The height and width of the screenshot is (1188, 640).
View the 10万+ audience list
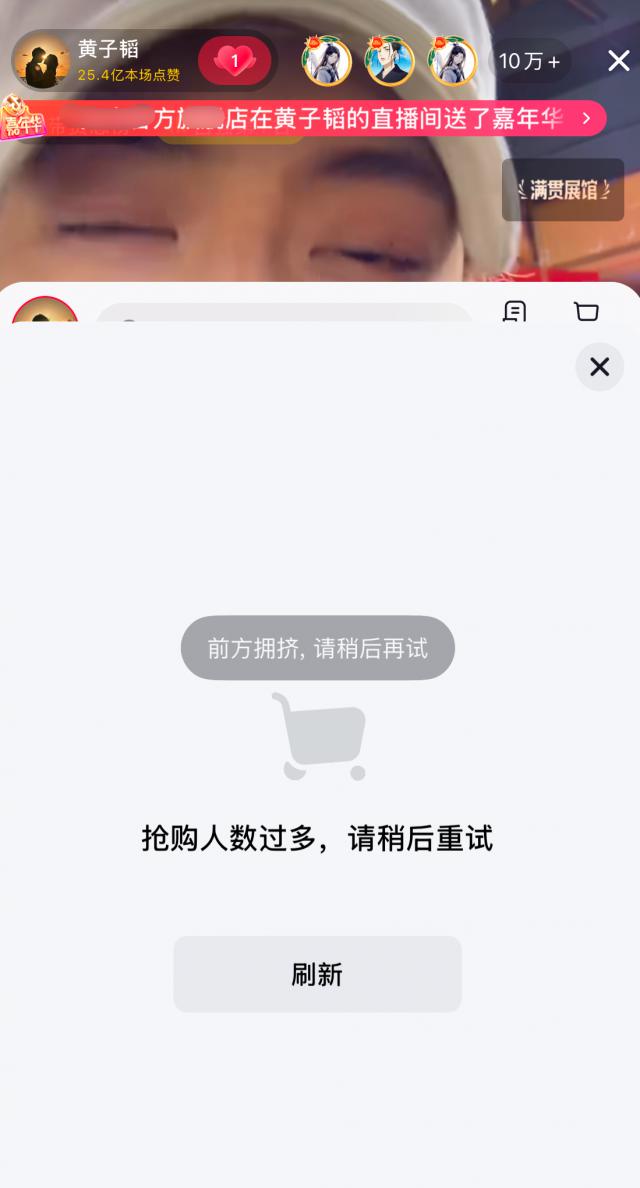tap(529, 61)
